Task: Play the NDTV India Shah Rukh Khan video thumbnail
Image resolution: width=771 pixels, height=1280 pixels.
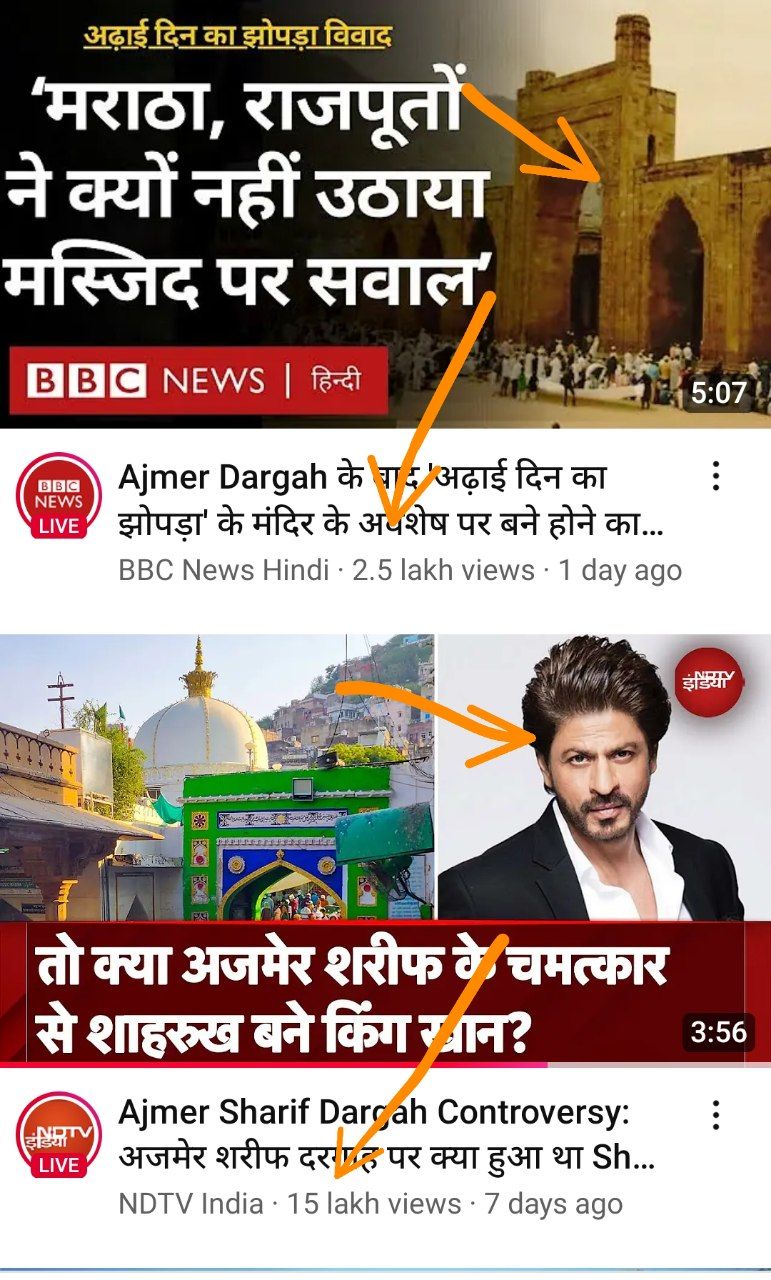Action: click(385, 850)
